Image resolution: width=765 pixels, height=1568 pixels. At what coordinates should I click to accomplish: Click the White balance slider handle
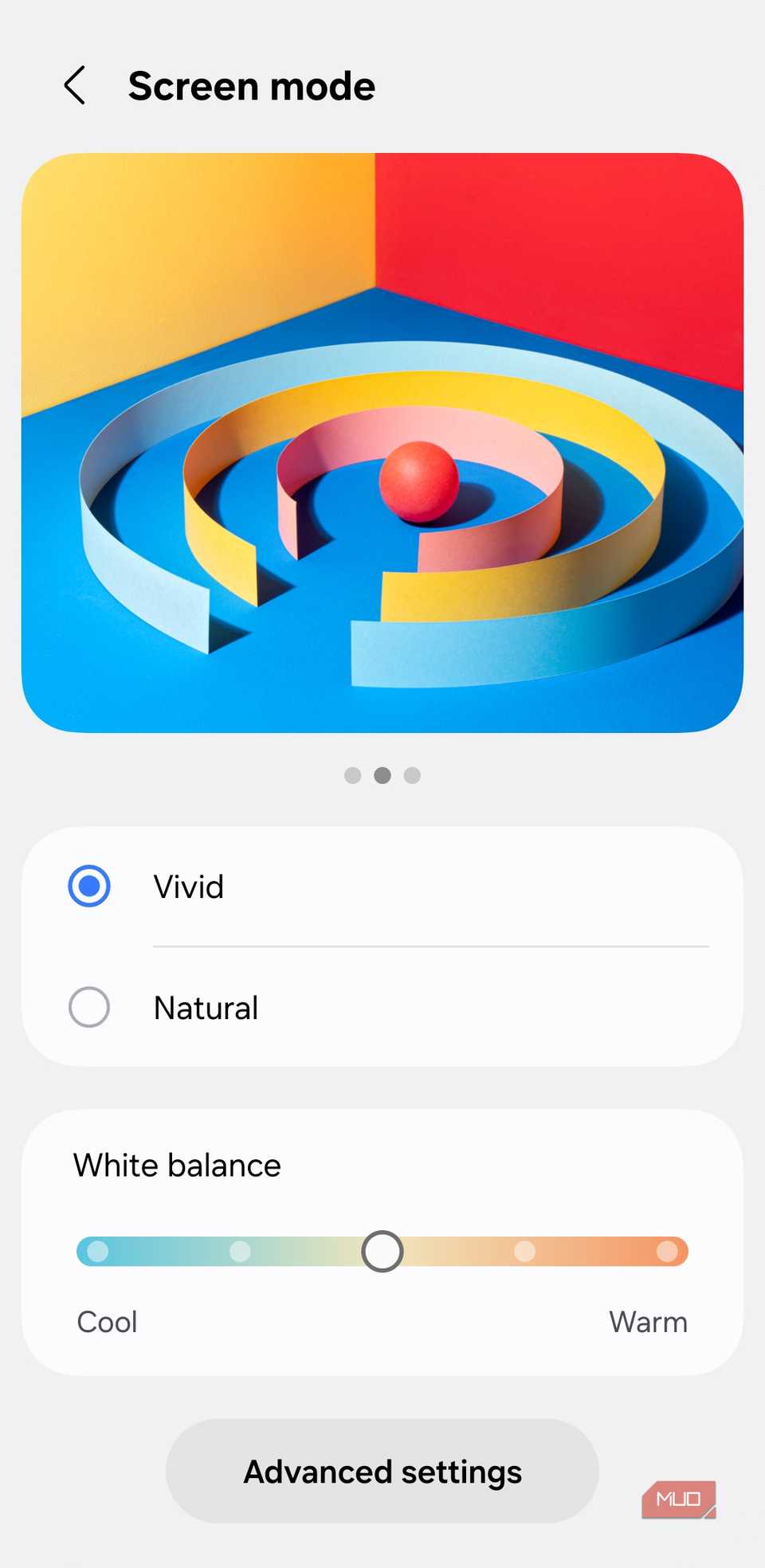coord(382,1251)
